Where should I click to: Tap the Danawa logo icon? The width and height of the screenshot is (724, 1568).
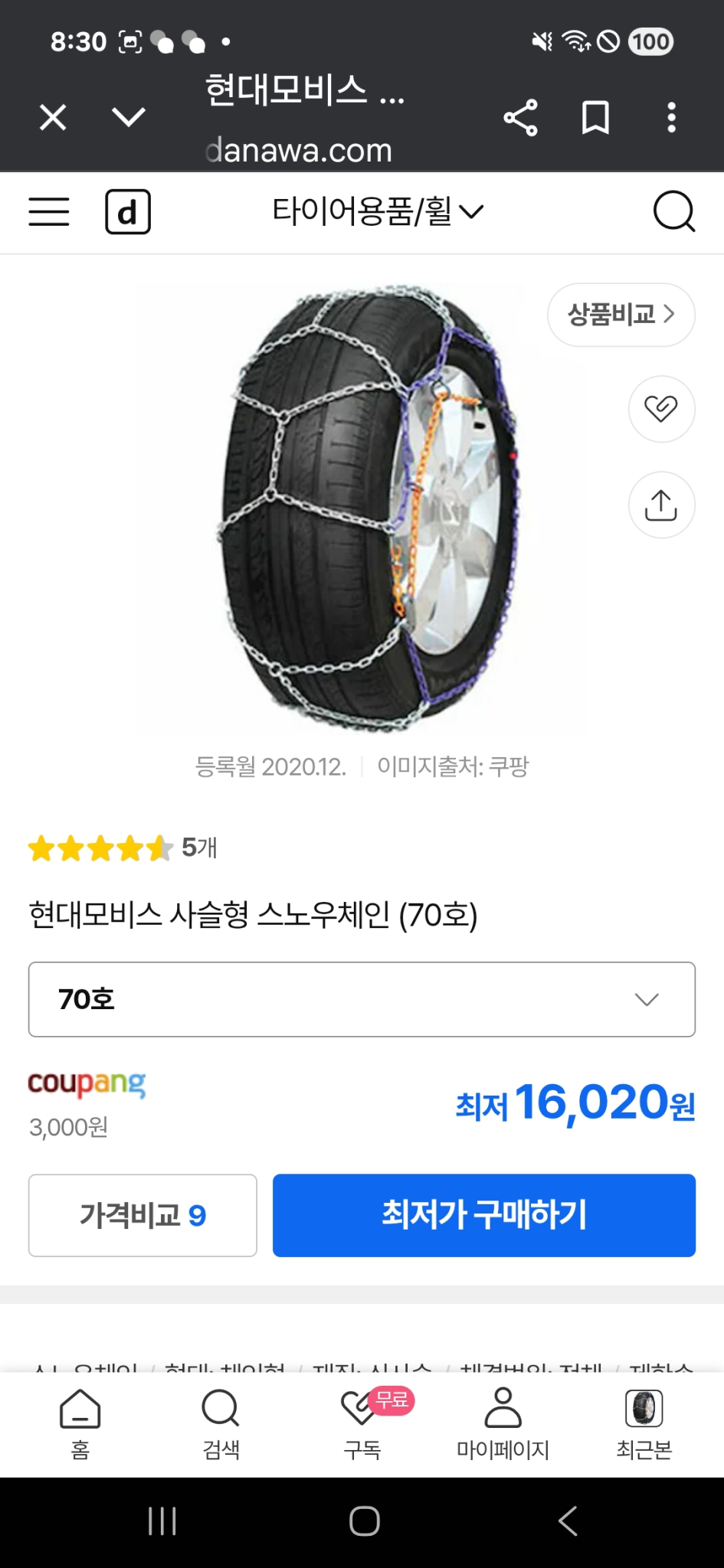pyautogui.click(x=127, y=212)
